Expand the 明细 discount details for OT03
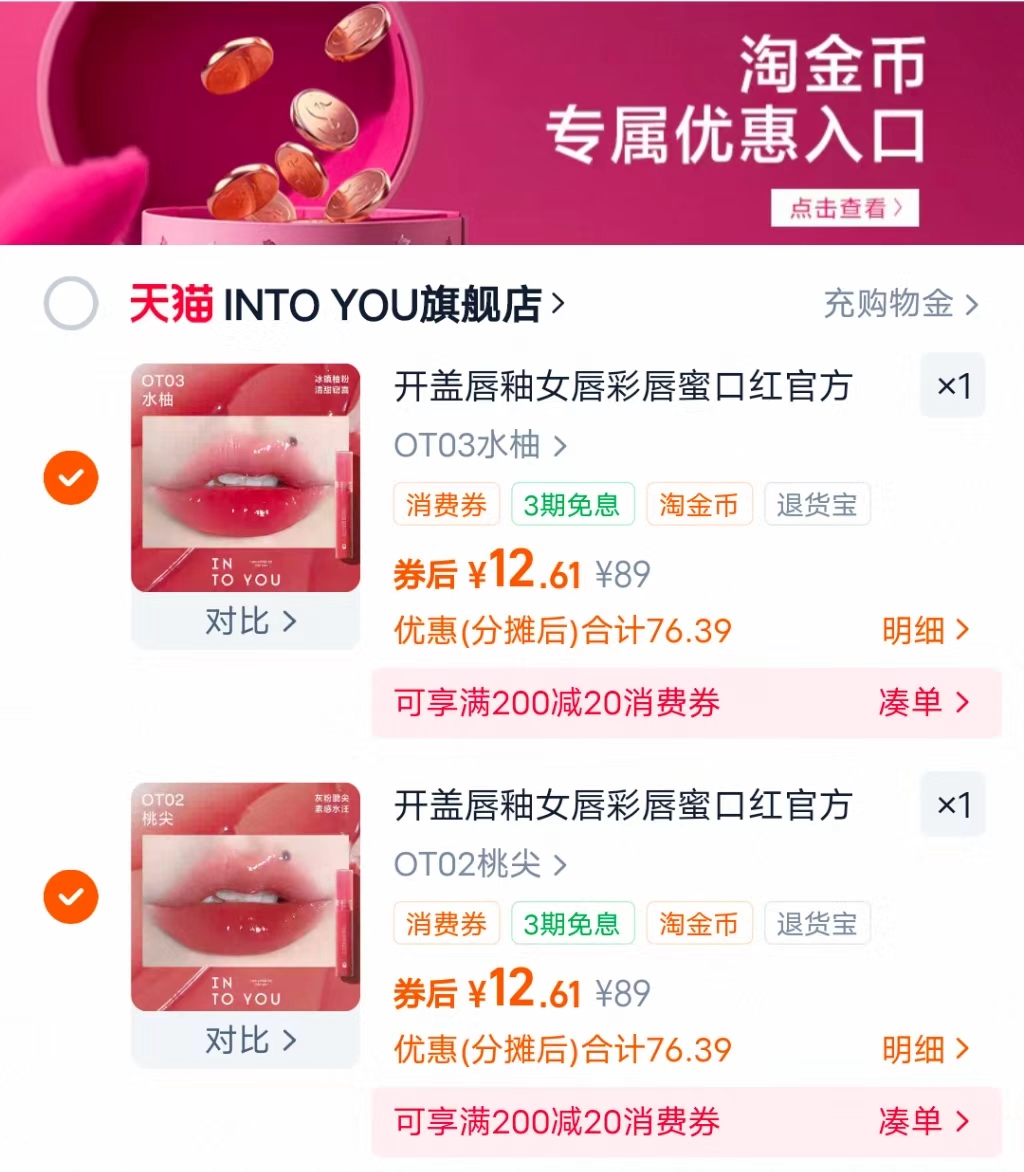This screenshot has width=1024, height=1172. pos(926,631)
